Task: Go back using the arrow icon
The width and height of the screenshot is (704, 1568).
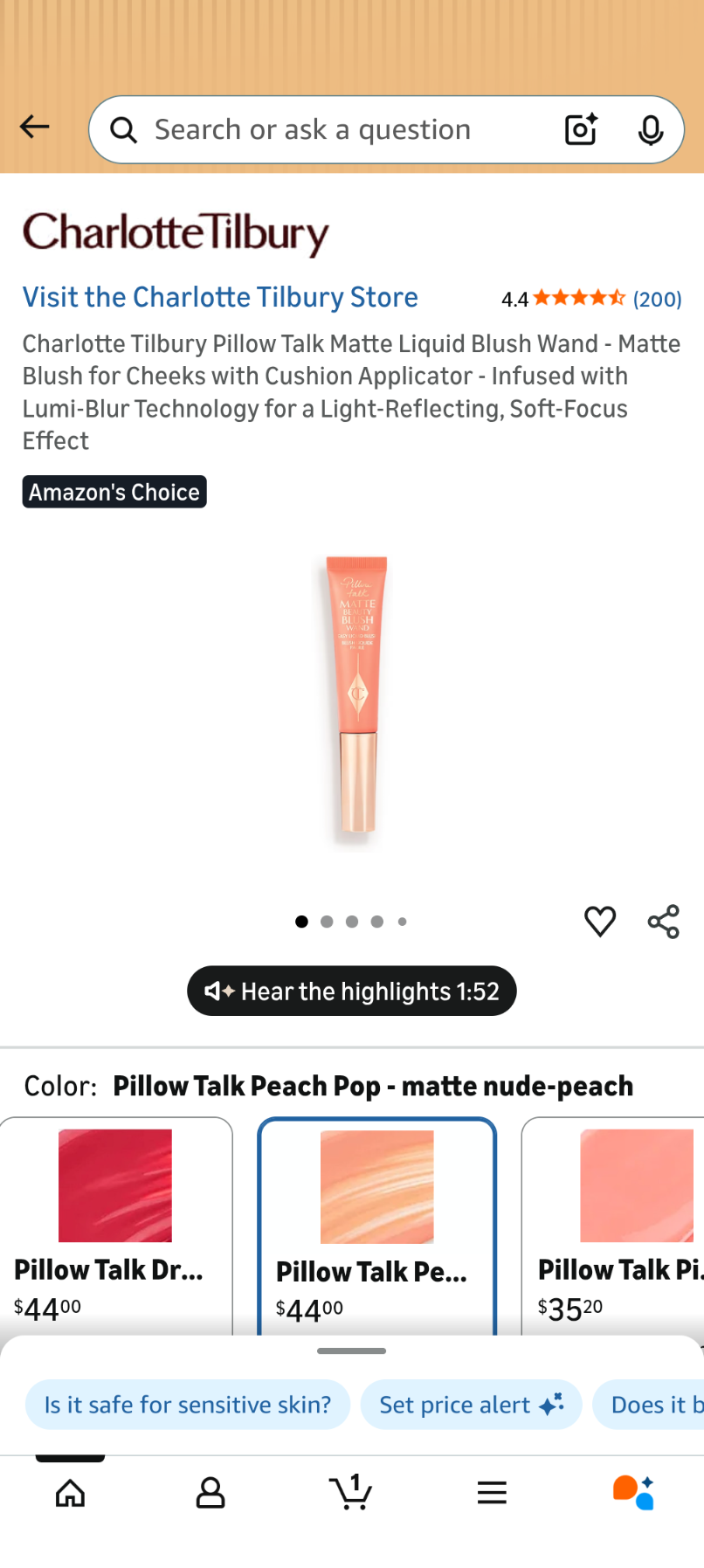Action: click(35, 128)
